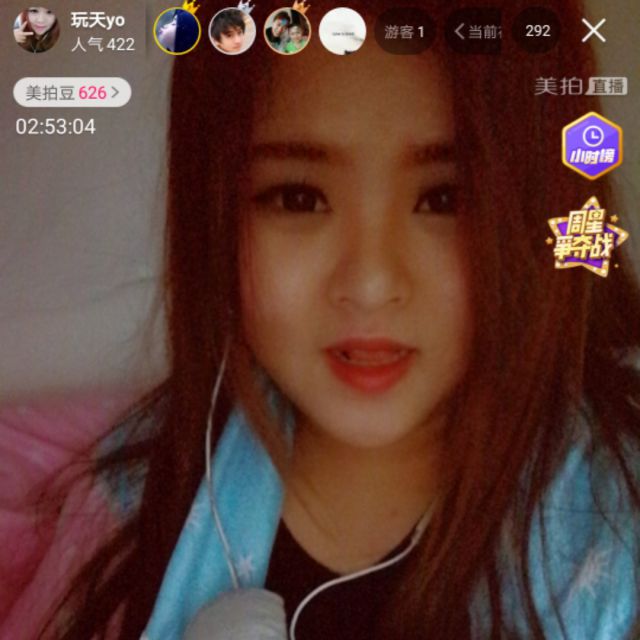The image size is (640, 640).
Task: Tap the 游客 1 viewer chip
Action: 404,32
